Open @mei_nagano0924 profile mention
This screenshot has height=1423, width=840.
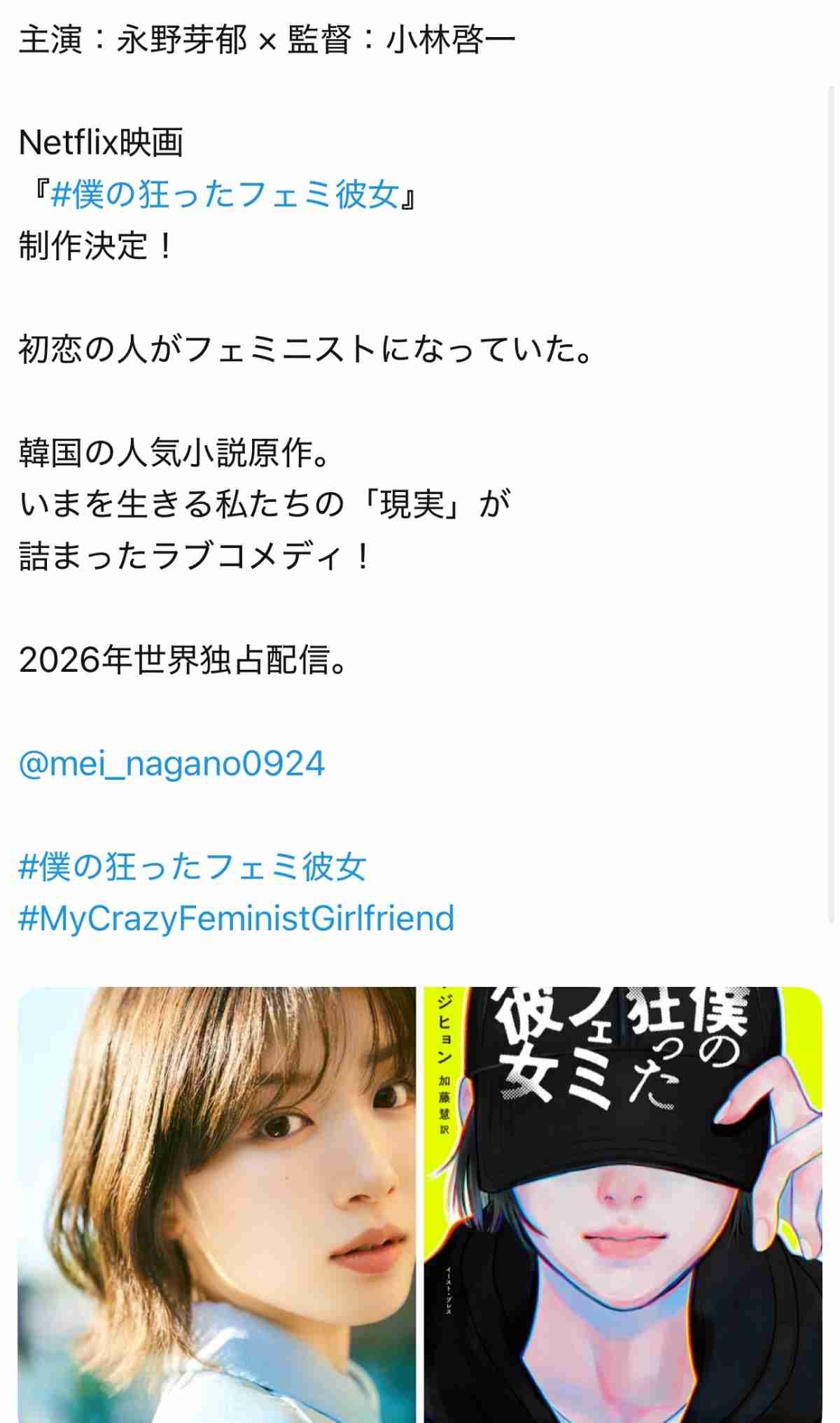(171, 763)
